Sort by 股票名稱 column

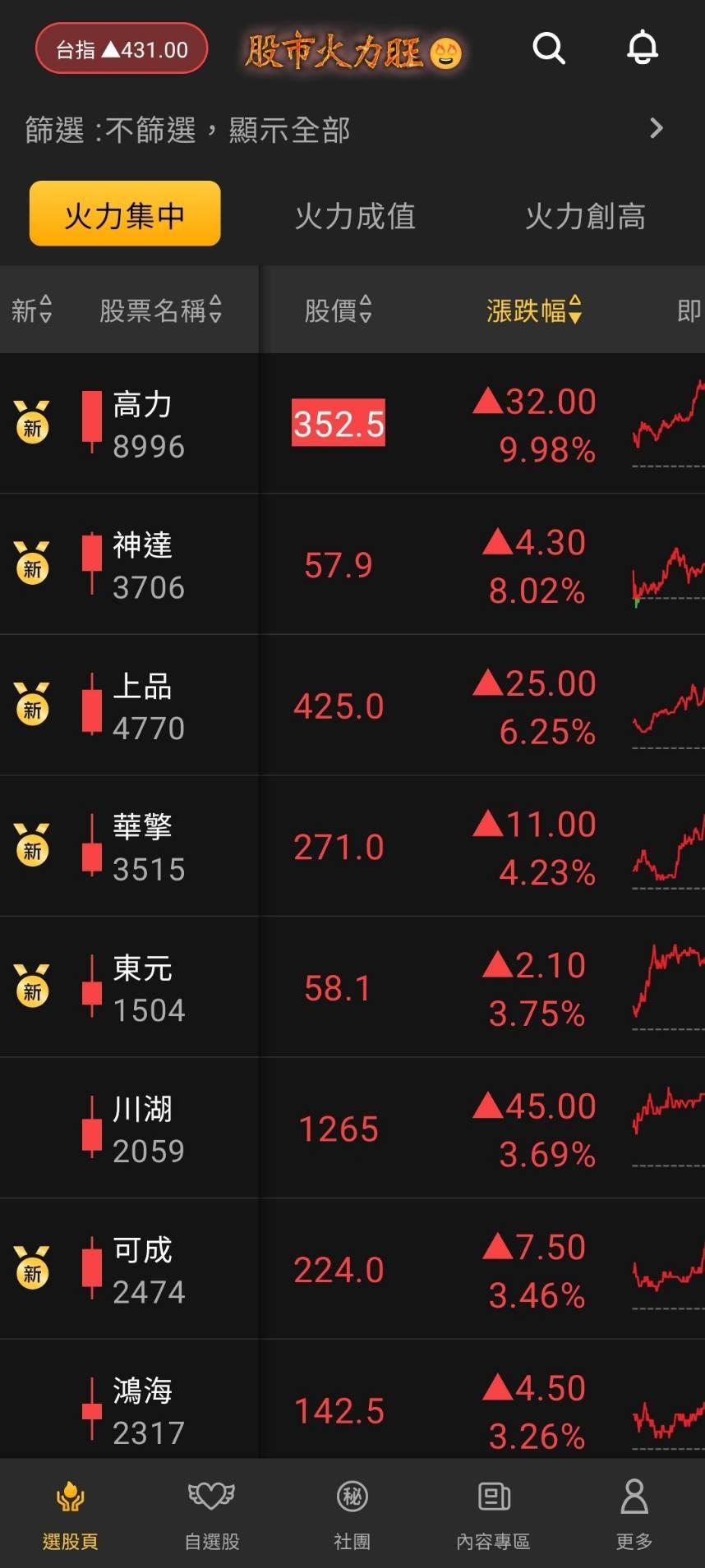coord(161,310)
